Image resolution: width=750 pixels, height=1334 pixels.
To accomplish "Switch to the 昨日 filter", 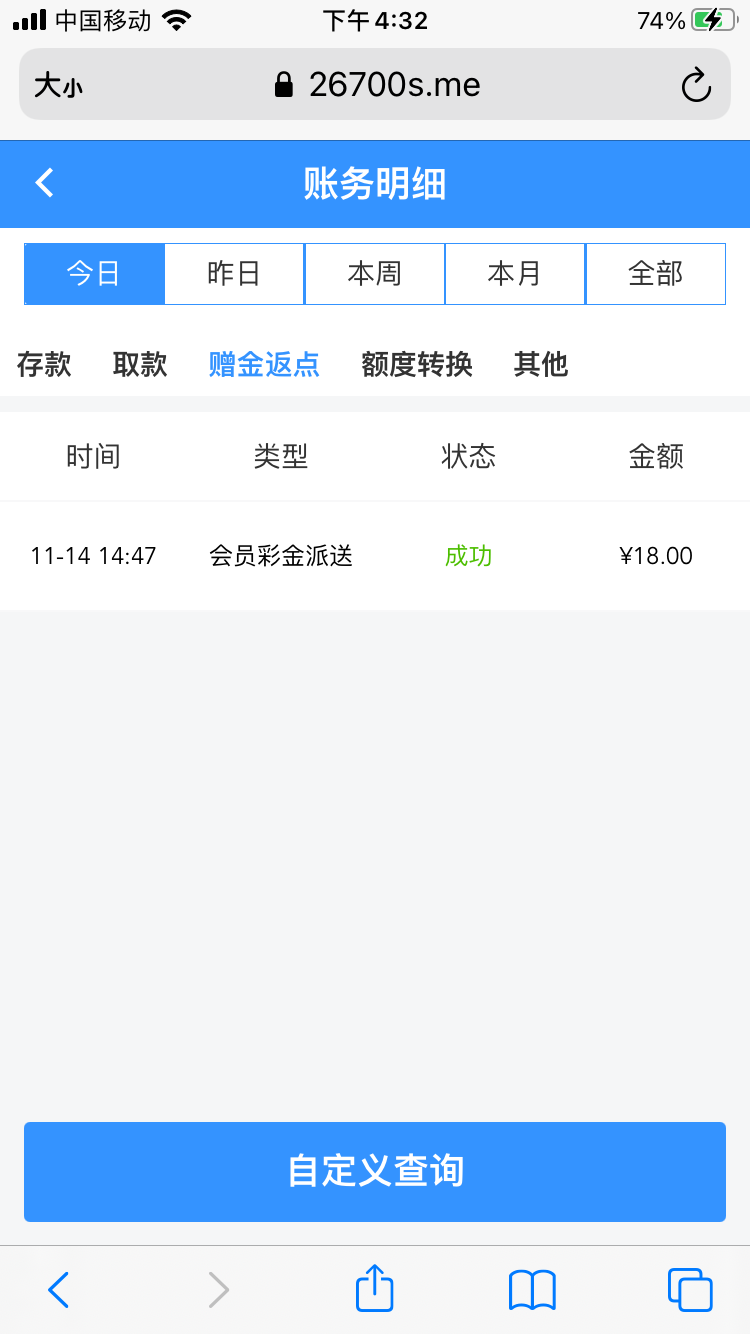I will pyautogui.click(x=234, y=273).
